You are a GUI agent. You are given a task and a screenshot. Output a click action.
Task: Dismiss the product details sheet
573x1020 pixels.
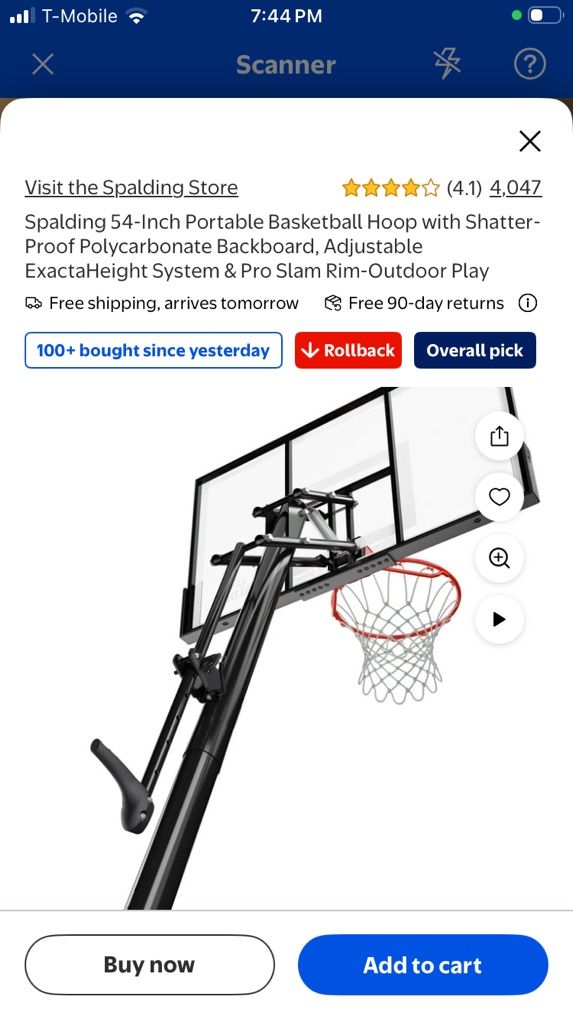coord(530,141)
